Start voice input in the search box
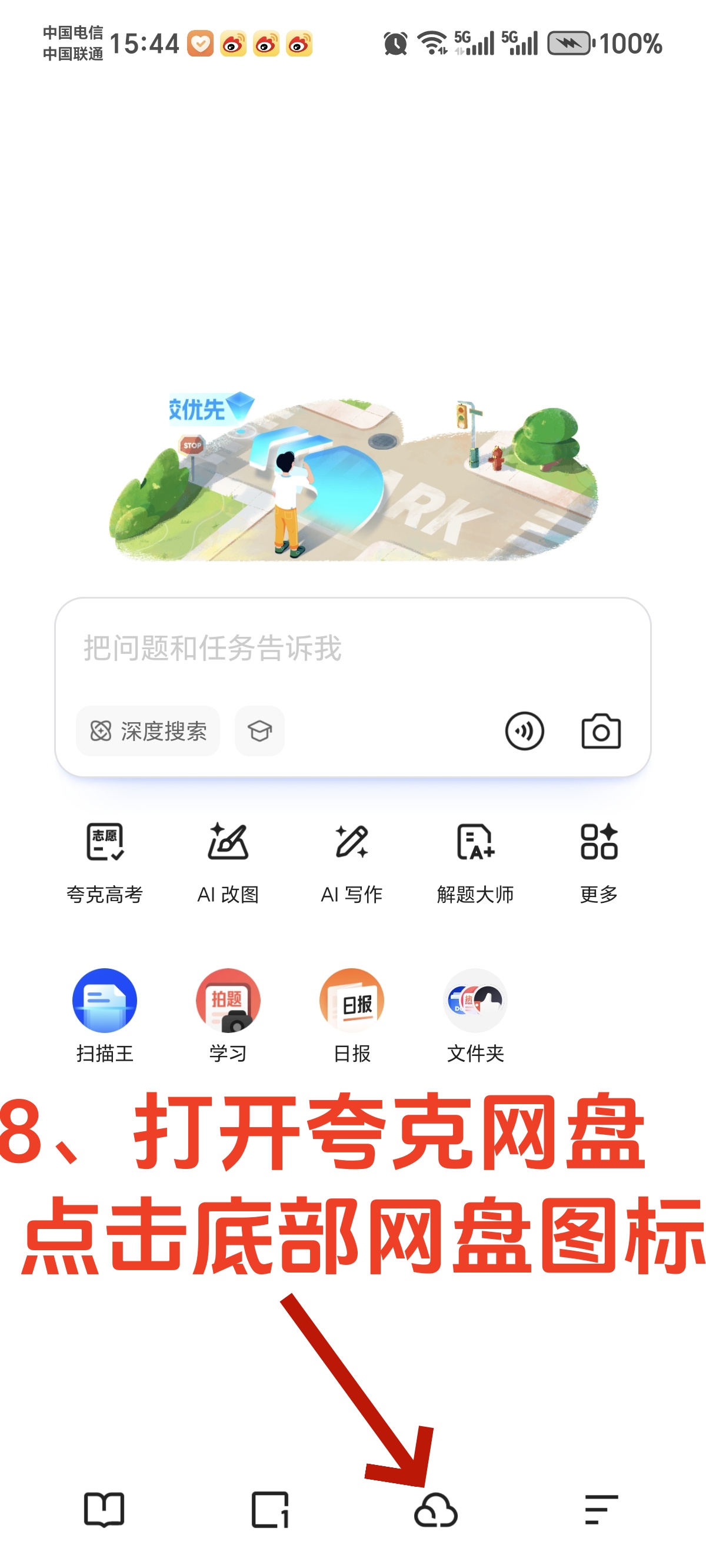This screenshot has height=1568, width=706. [x=524, y=731]
